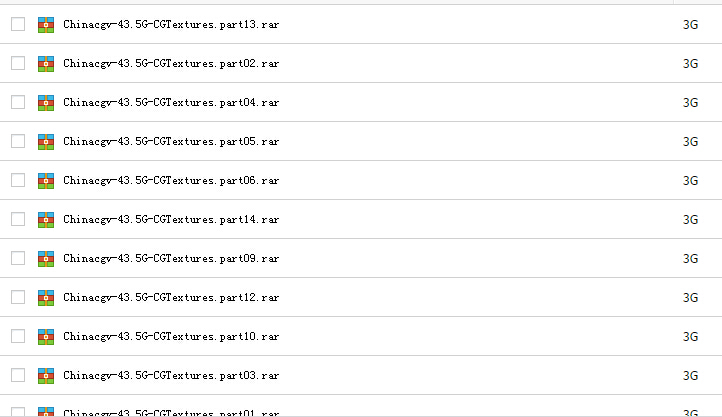The height and width of the screenshot is (417, 722).
Task: Mark part05.rar file checkbox
Action: click(18, 141)
